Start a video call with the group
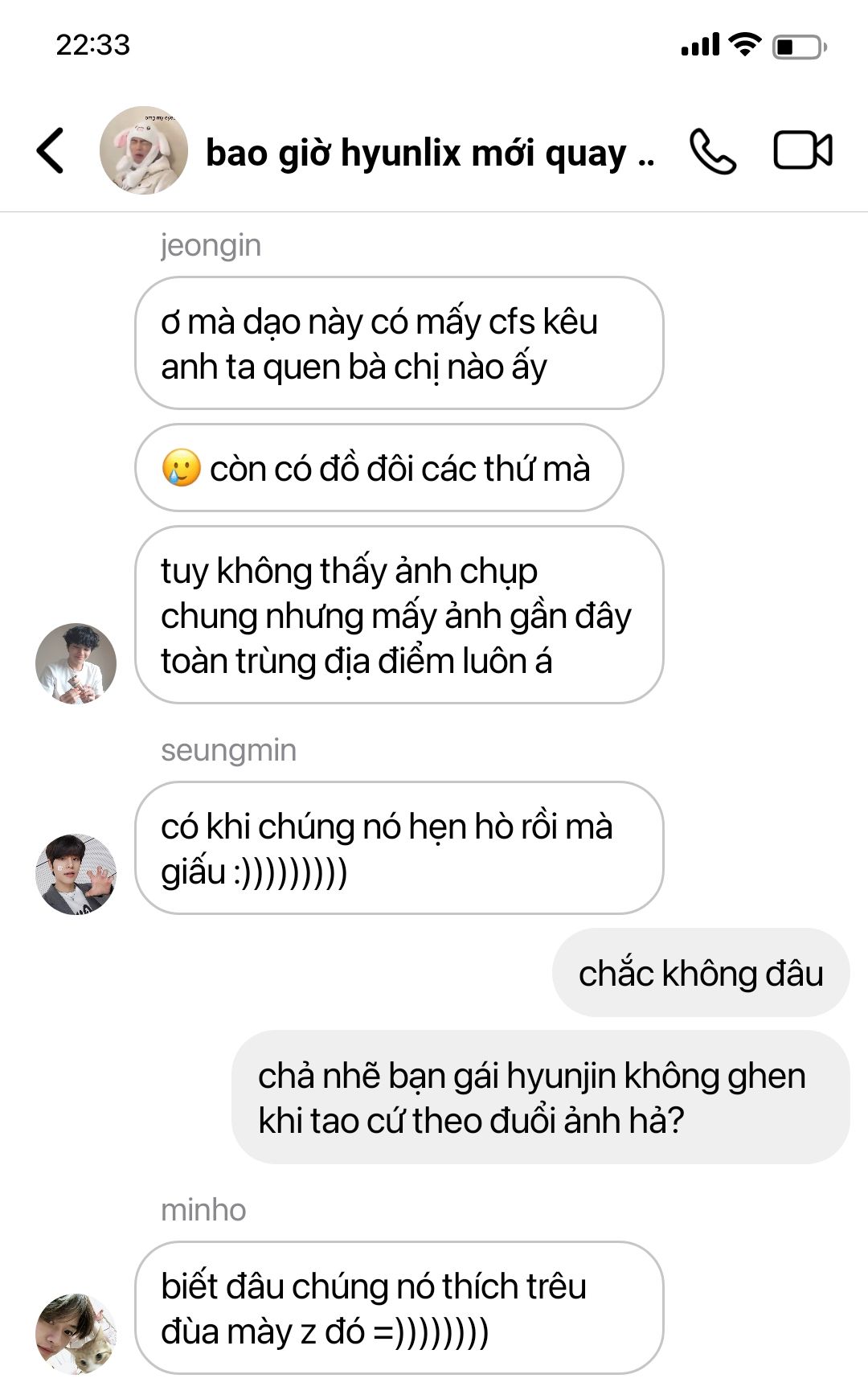Image resolution: width=868 pixels, height=1399 pixels. [802, 150]
